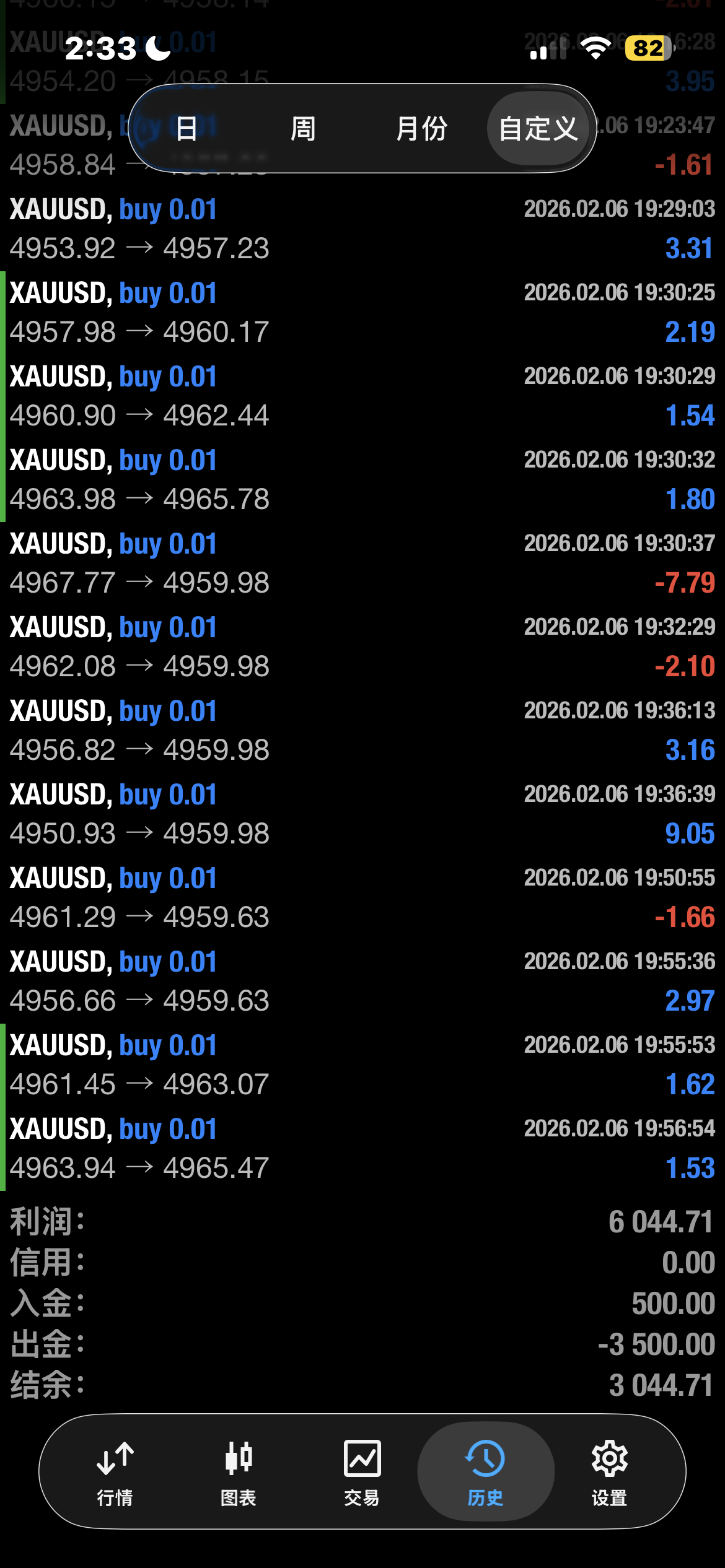The height and width of the screenshot is (1568, 725).
Task: Open the trade with 2.97 profit
Action: click(362, 982)
